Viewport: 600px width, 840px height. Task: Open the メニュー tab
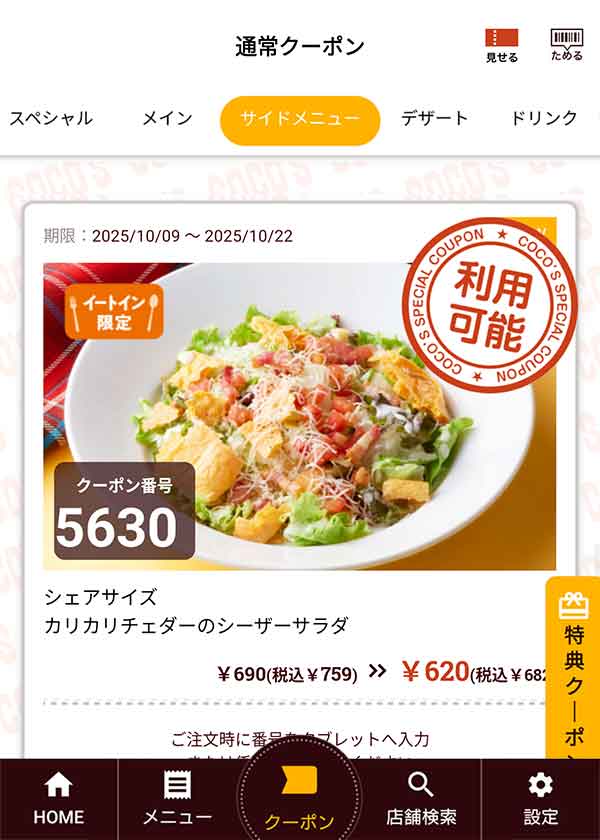pyautogui.click(x=177, y=799)
